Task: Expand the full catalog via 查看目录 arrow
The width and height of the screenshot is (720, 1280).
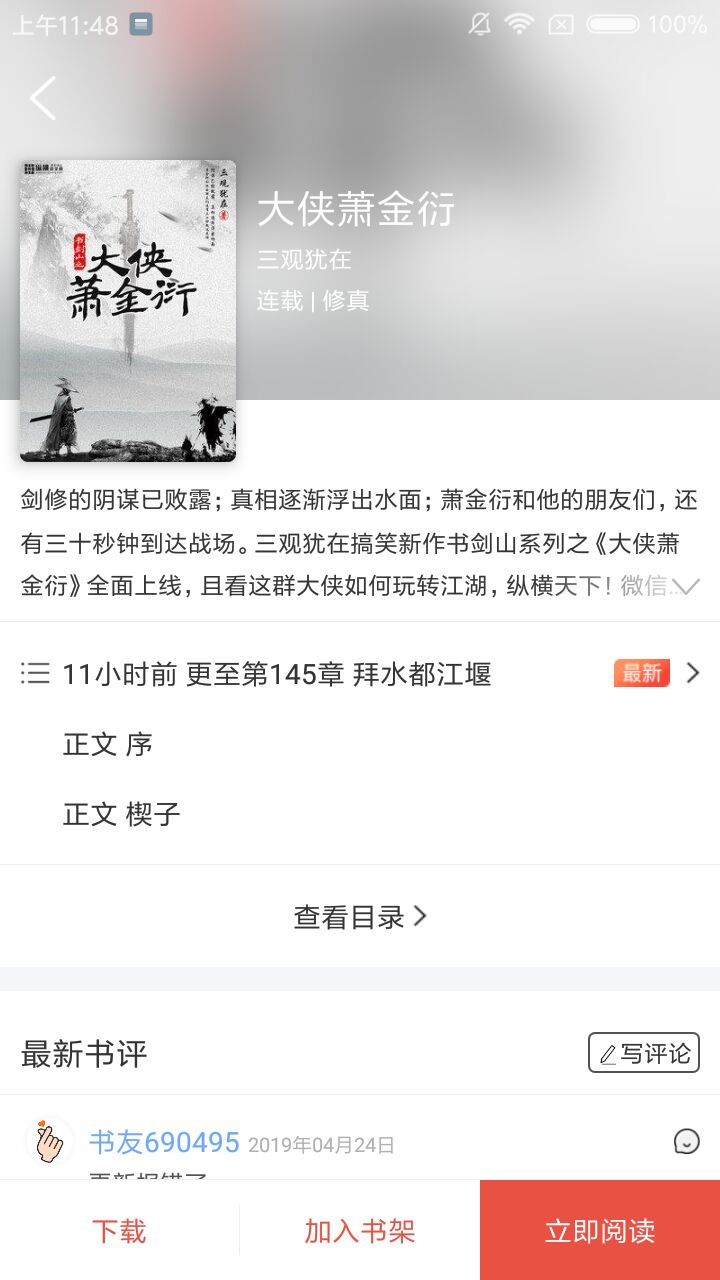Action: click(360, 915)
